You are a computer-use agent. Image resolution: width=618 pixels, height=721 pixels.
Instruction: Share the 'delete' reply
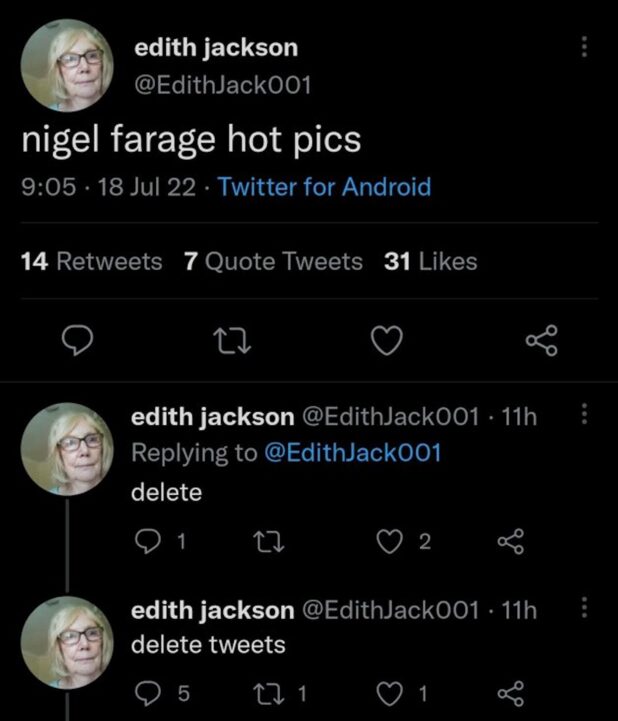(x=510, y=542)
